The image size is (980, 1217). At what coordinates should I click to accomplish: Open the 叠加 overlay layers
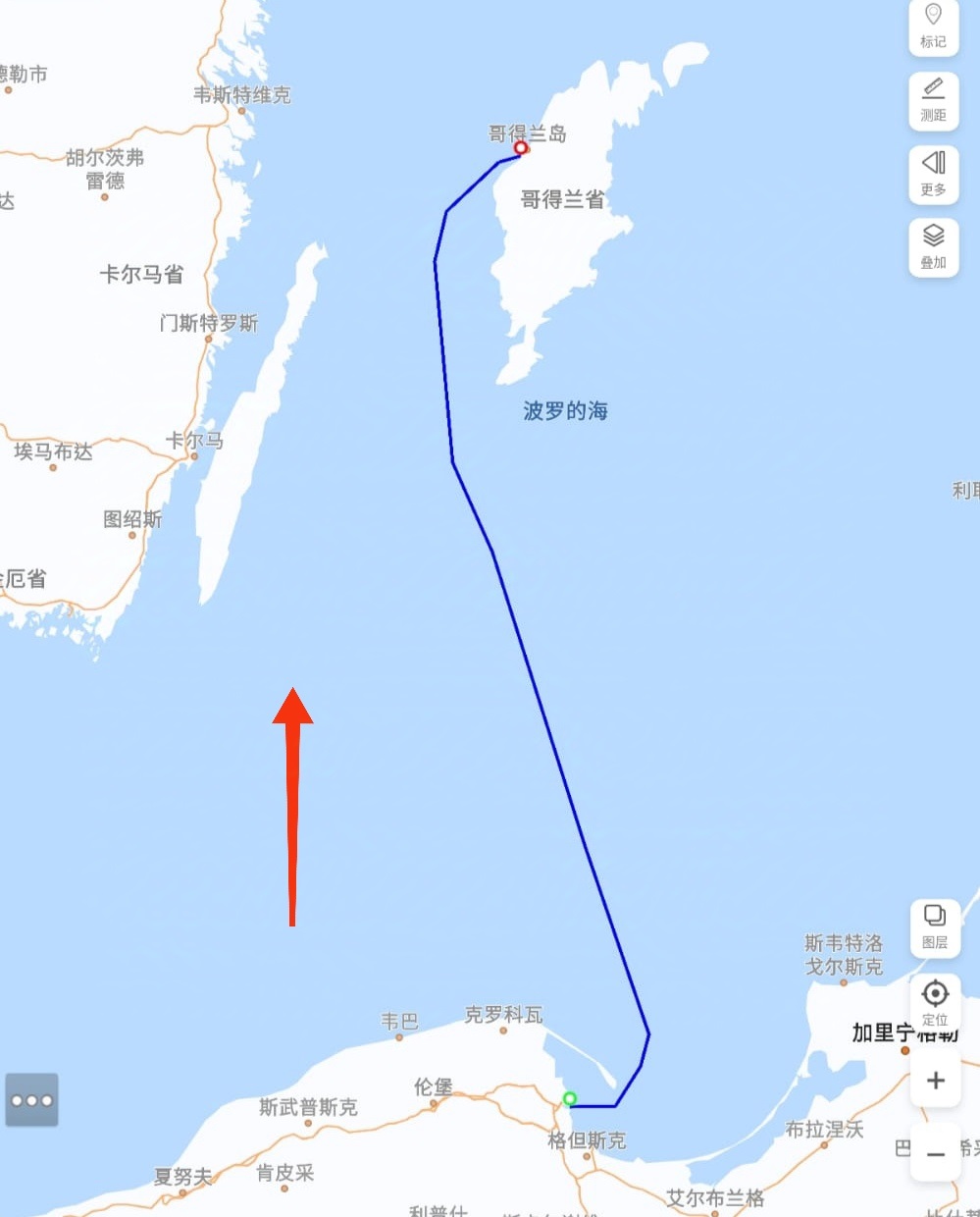(x=933, y=245)
